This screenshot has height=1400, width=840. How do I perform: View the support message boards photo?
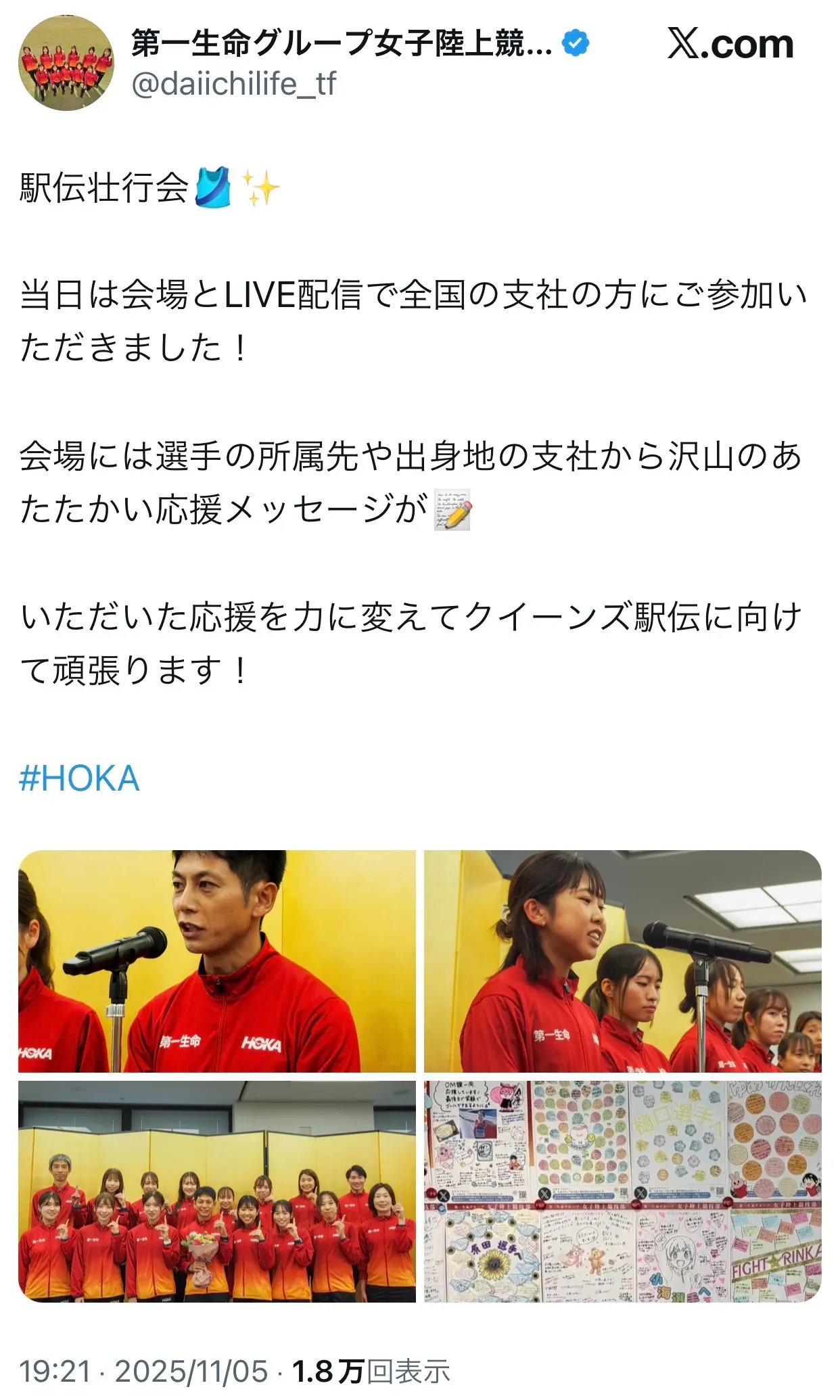tap(622, 1191)
